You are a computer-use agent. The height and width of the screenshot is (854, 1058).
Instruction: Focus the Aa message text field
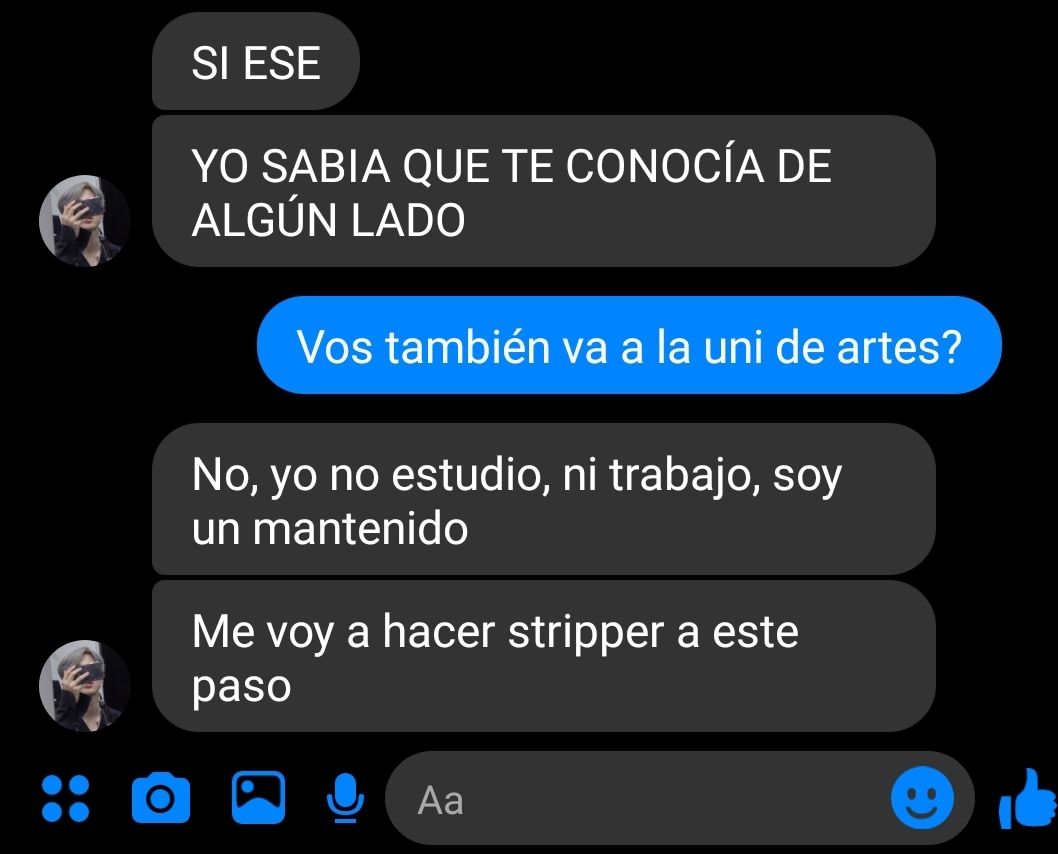[640, 799]
